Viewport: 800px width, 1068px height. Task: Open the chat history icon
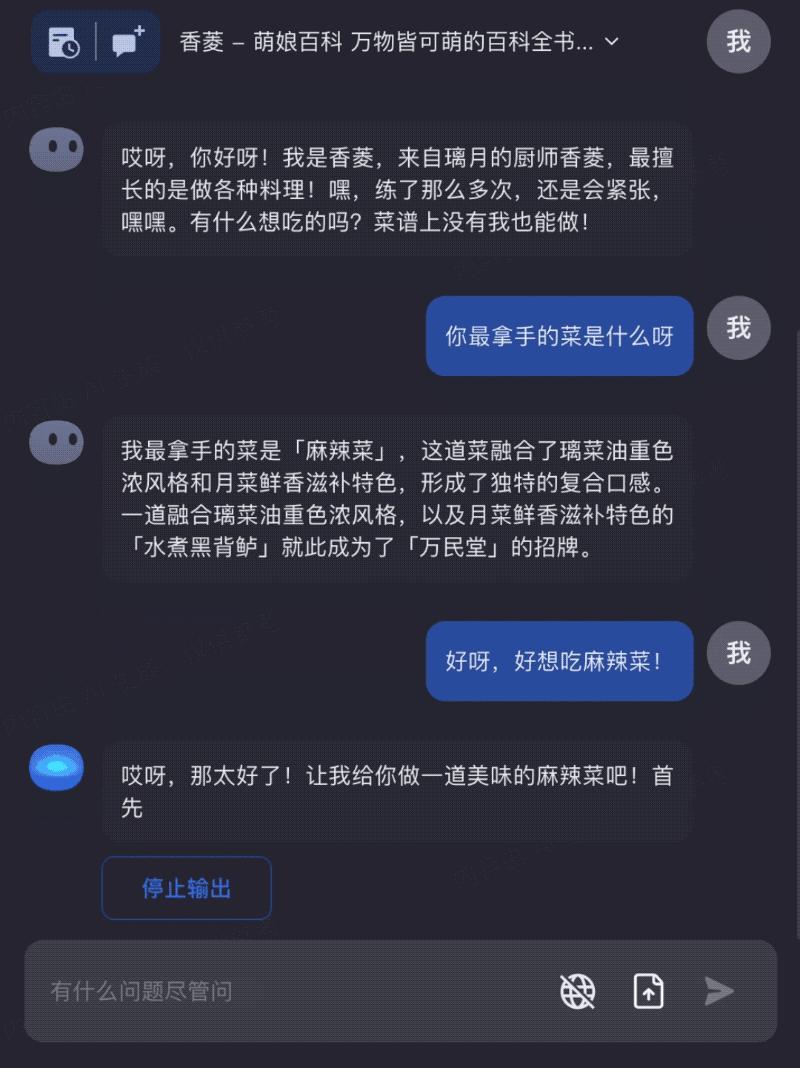64,42
